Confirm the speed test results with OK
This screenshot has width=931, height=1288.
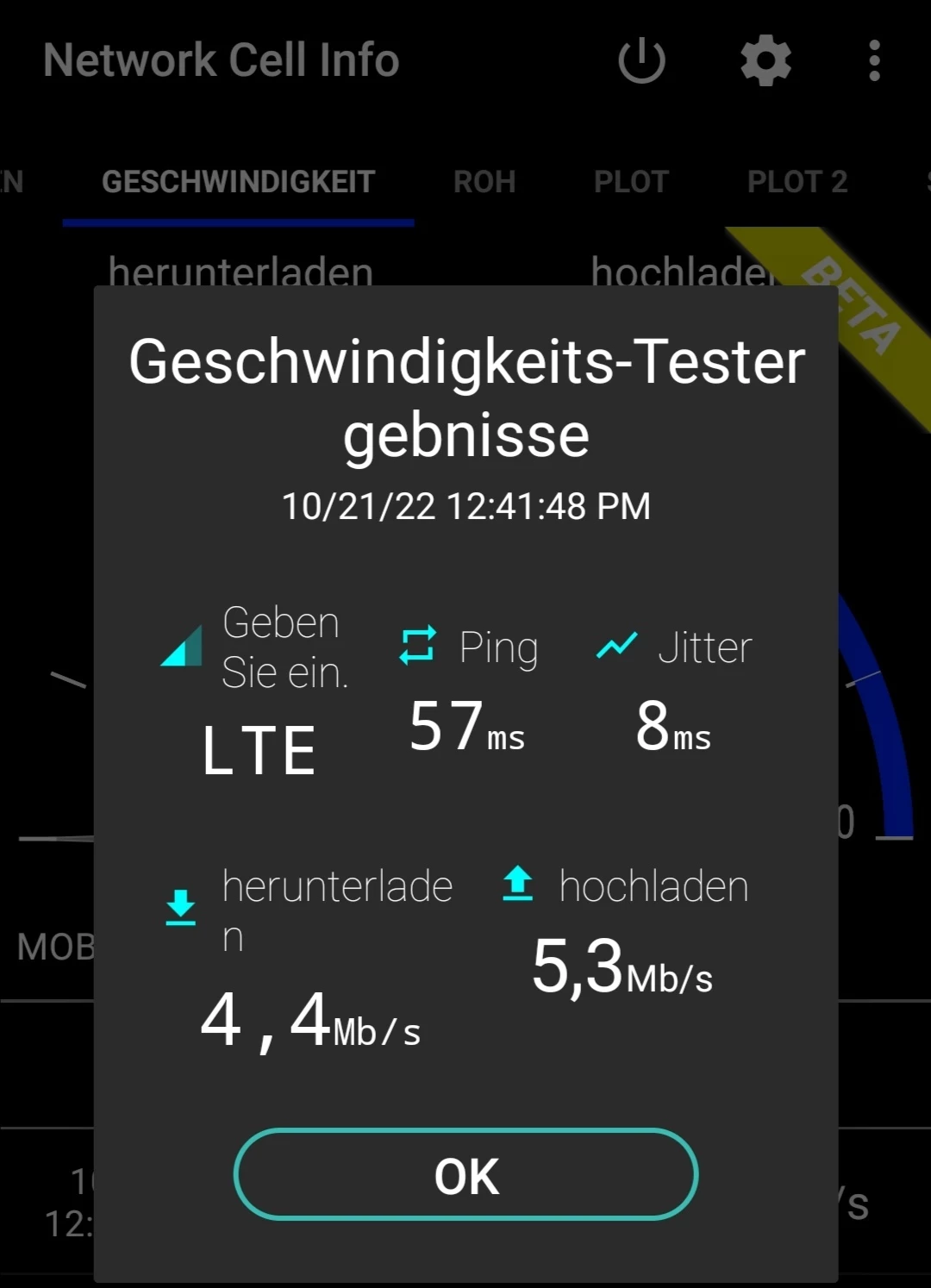[x=465, y=1175]
